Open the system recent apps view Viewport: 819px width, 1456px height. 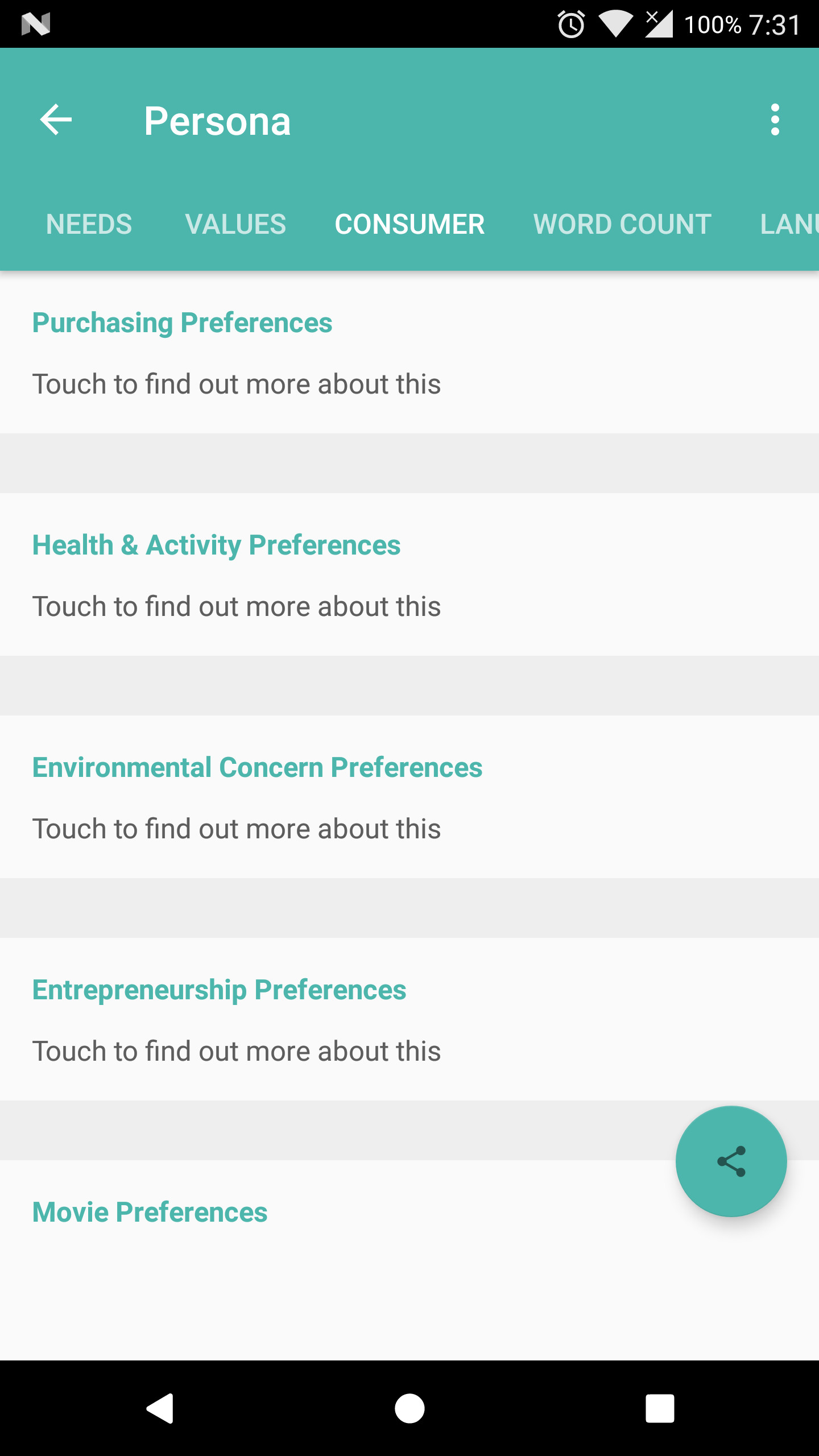(660, 1408)
